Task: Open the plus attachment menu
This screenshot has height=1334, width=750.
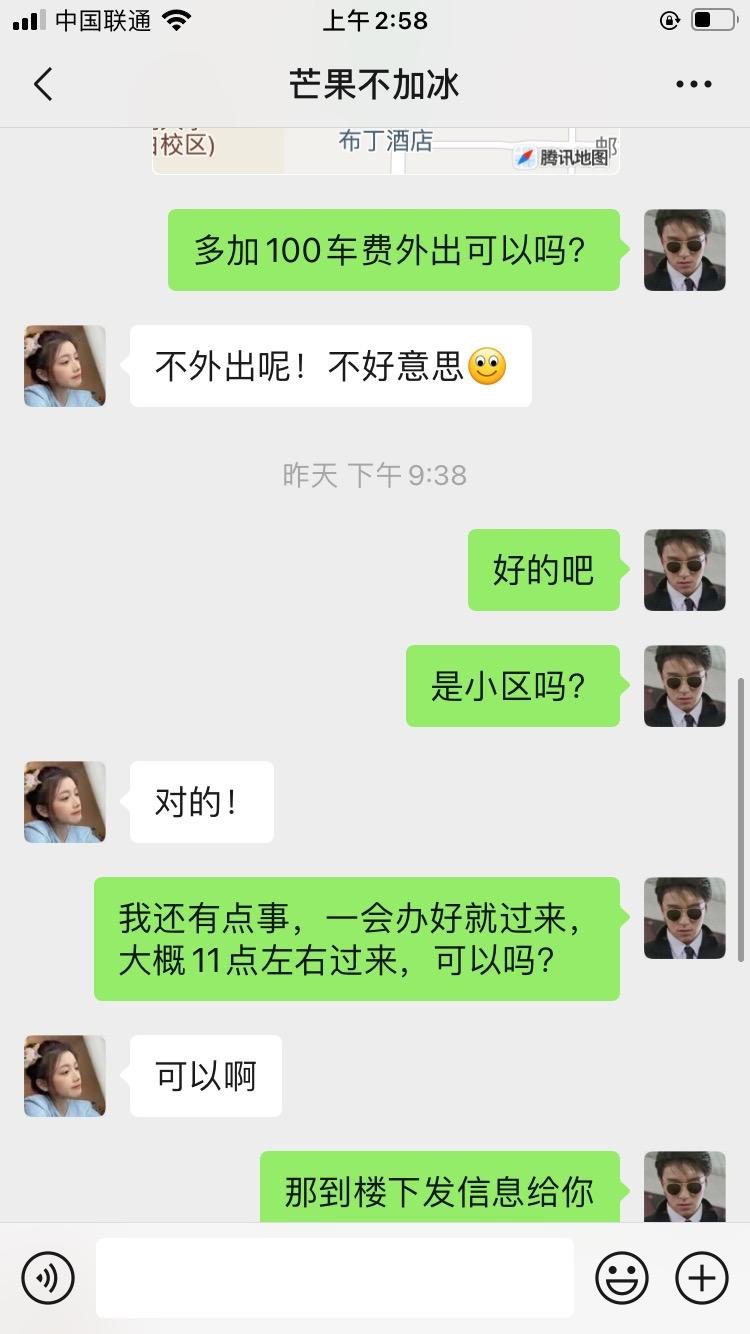Action: (702, 1277)
